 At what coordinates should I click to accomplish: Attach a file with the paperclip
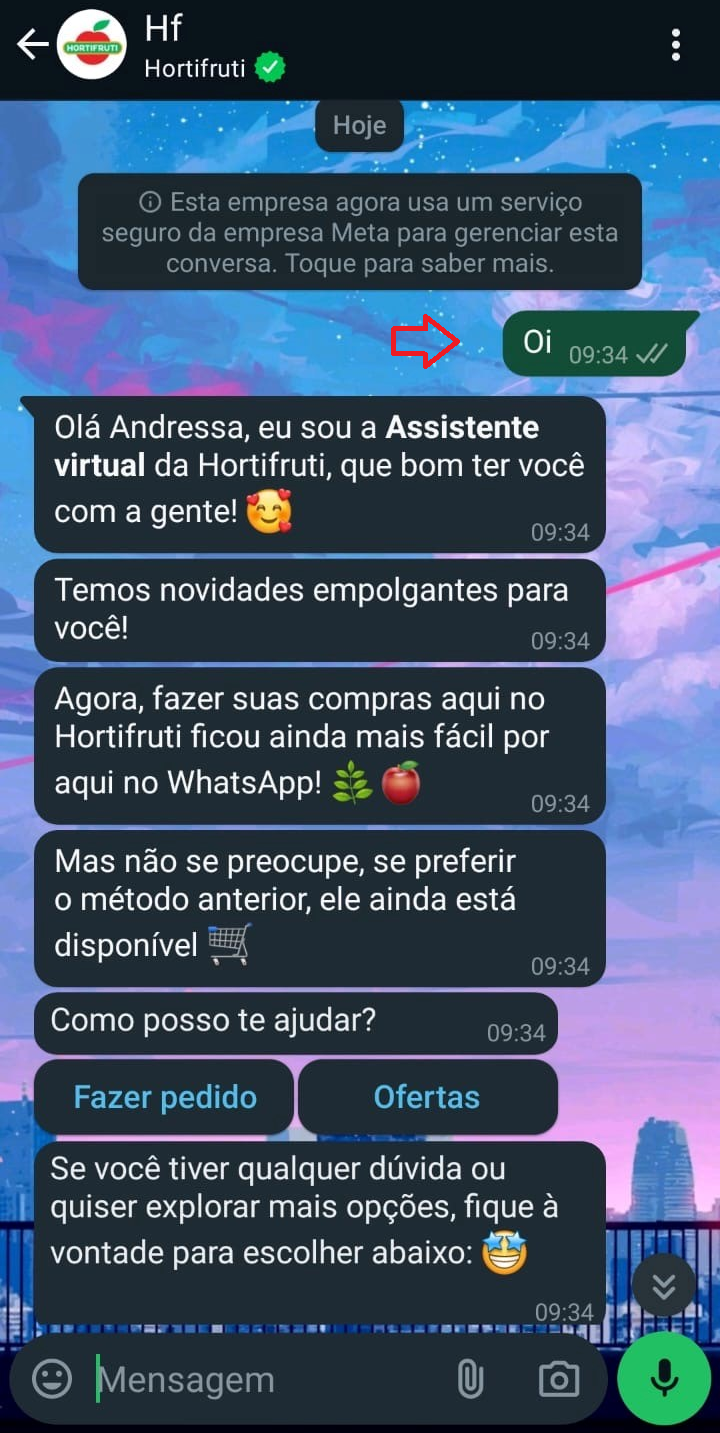[x=470, y=1380]
